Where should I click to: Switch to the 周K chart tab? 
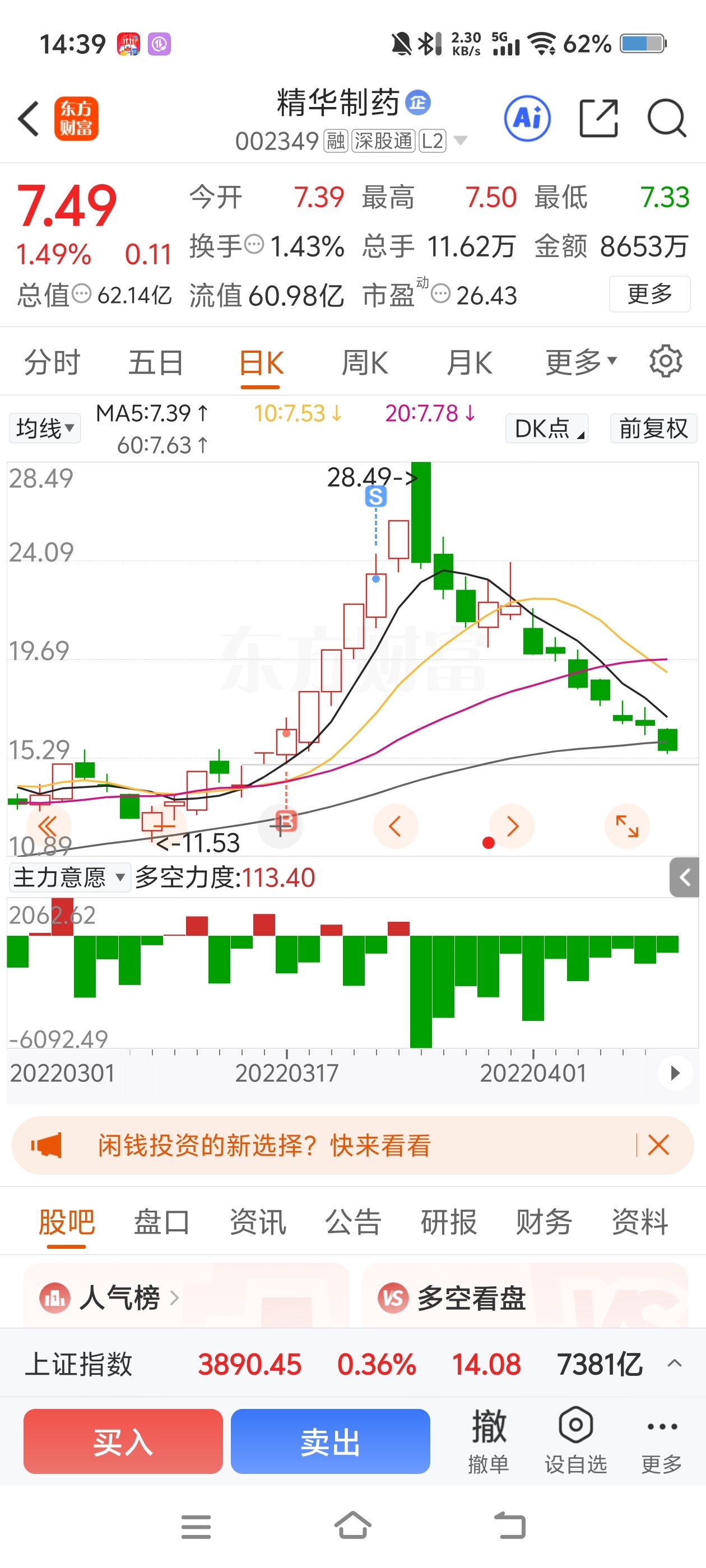click(364, 363)
